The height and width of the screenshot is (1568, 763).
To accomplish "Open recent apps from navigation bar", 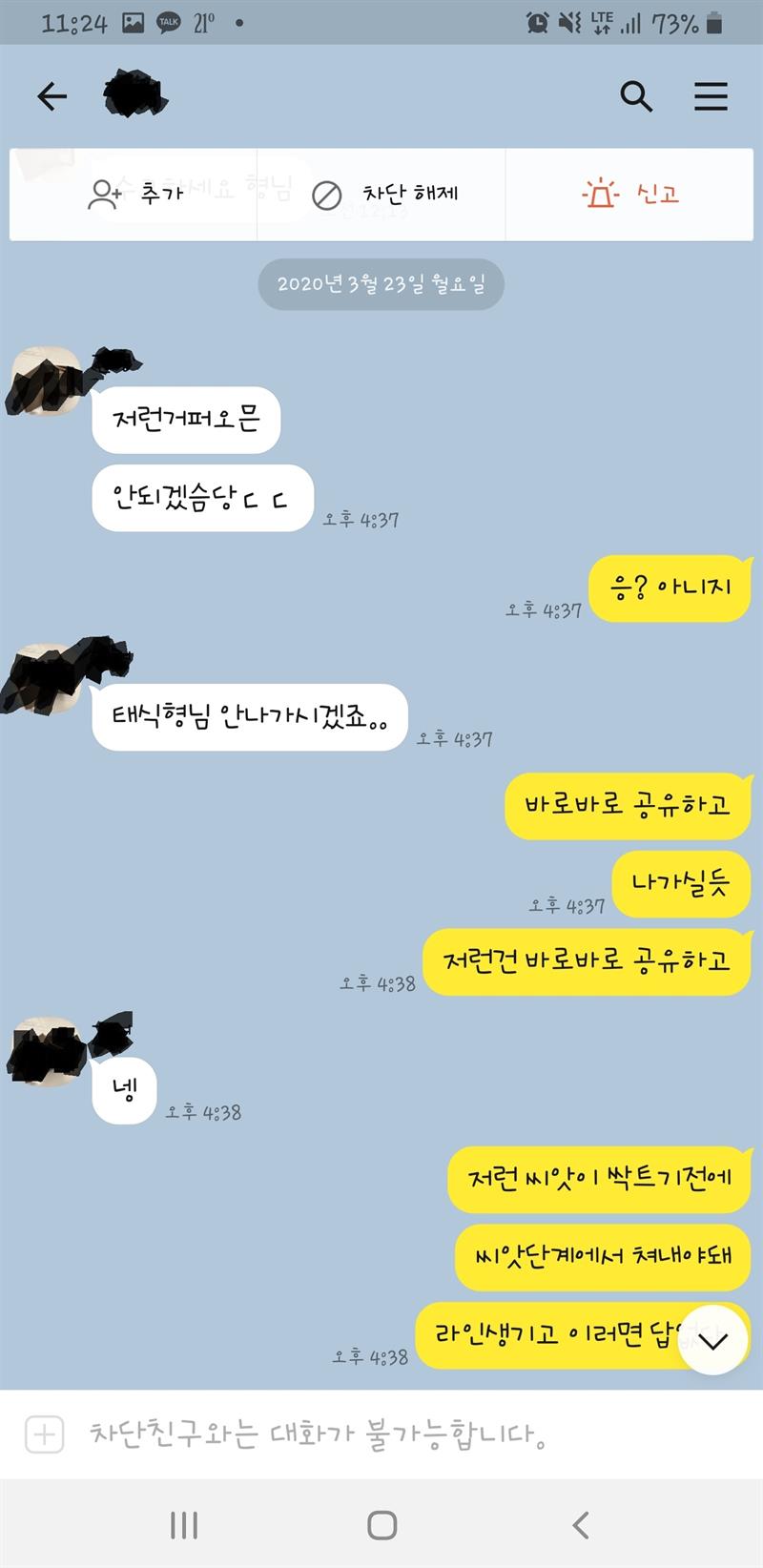I will 184,1524.
